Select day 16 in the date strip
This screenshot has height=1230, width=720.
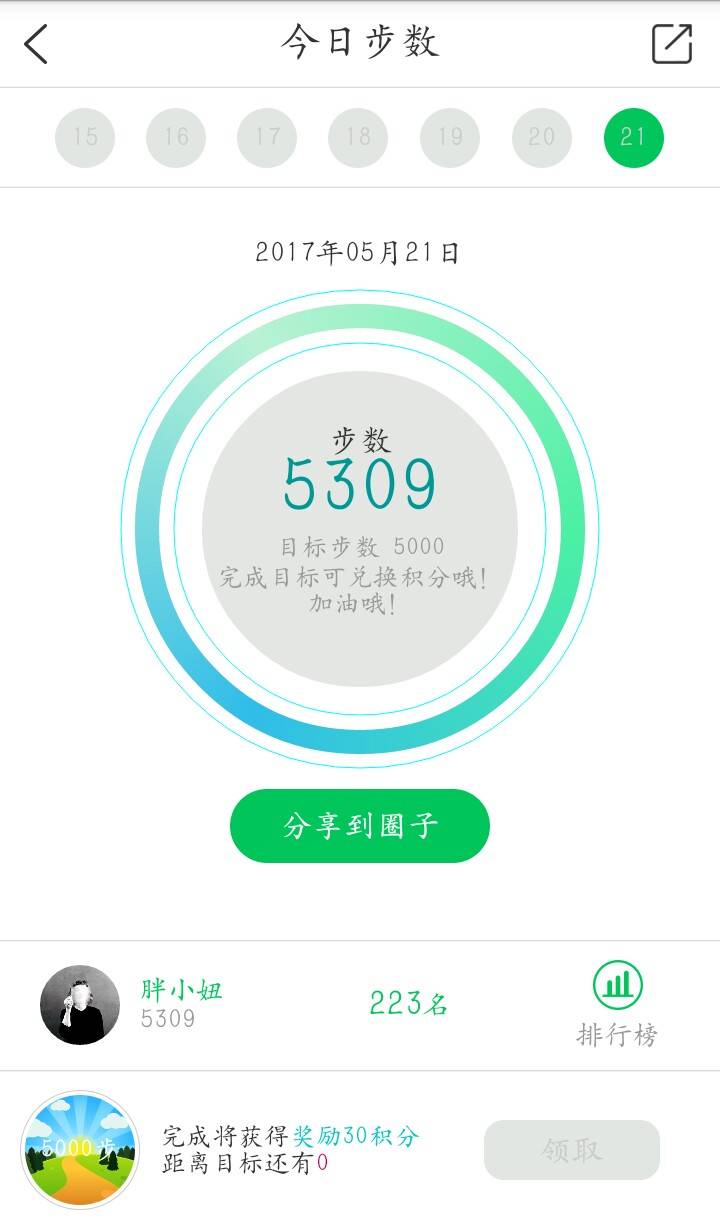point(176,137)
